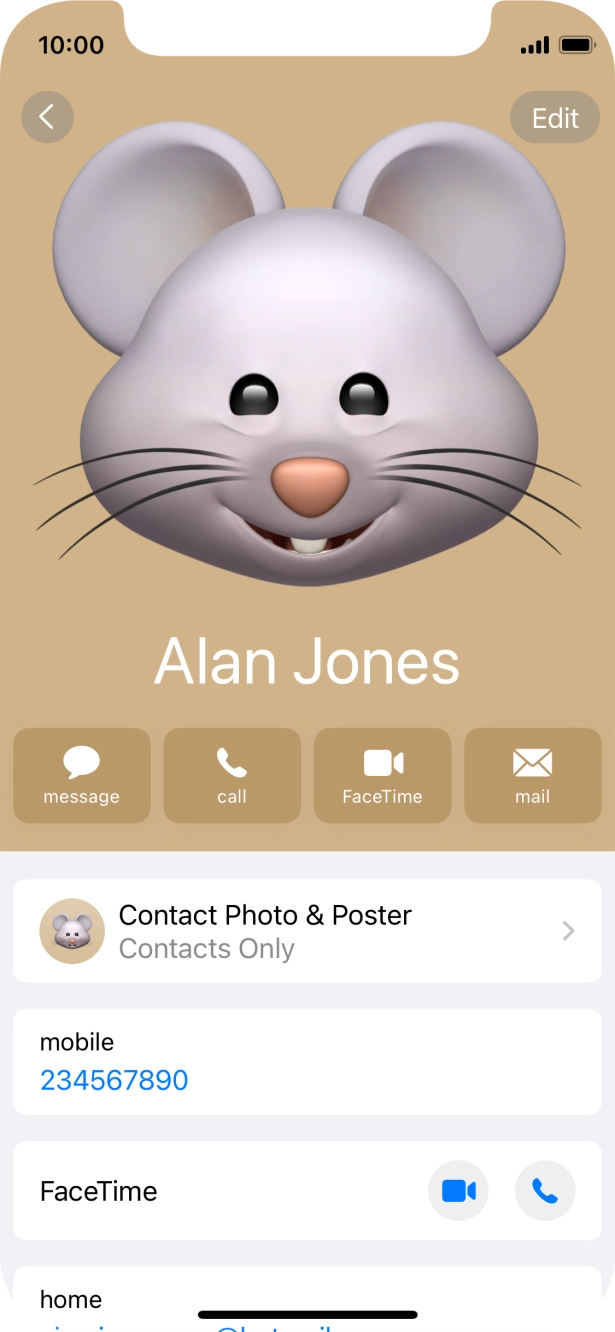Go back to the contacts list
The height and width of the screenshot is (1332, 615).
click(x=47, y=117)
